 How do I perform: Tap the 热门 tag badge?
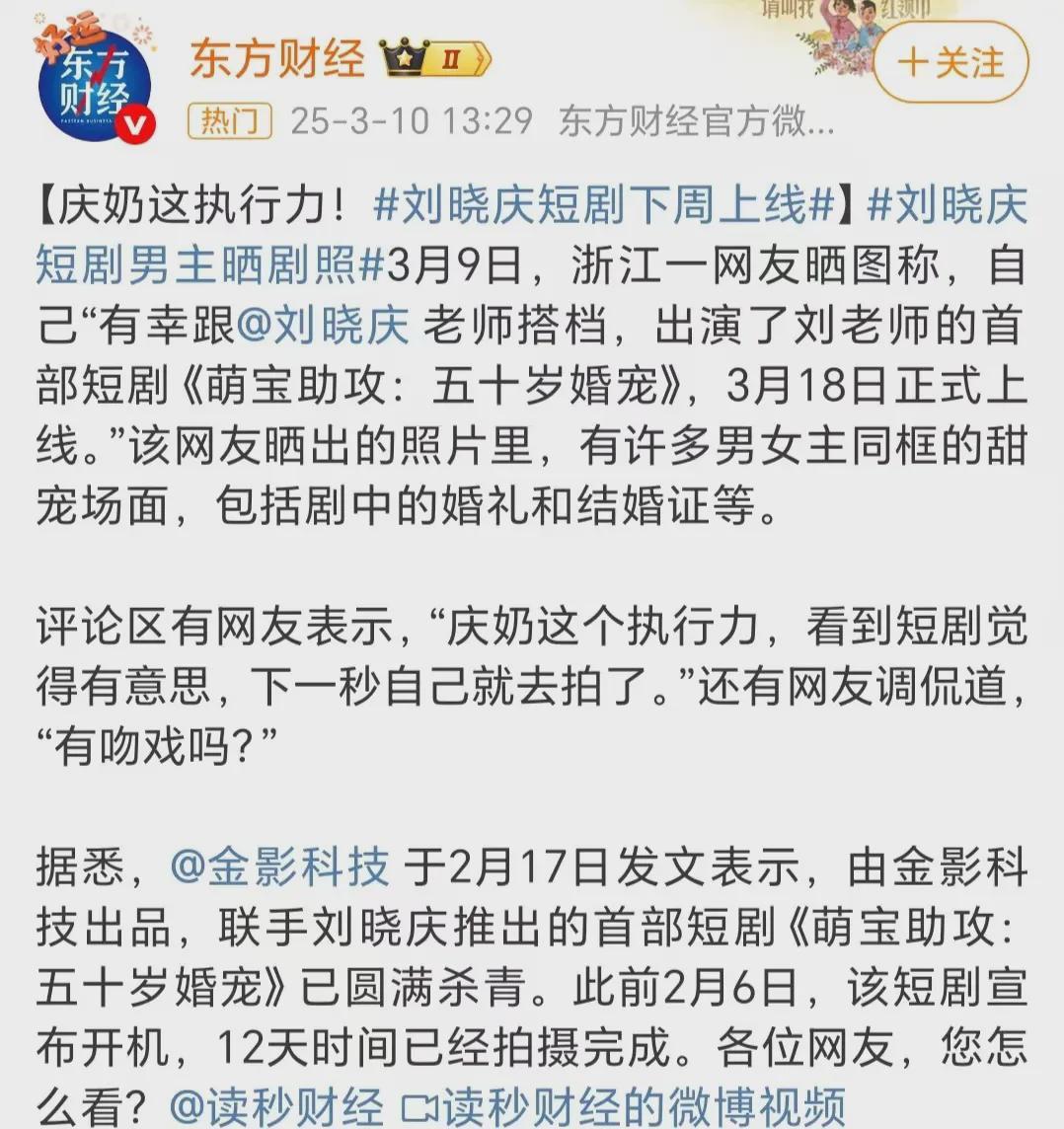[229, 120]
